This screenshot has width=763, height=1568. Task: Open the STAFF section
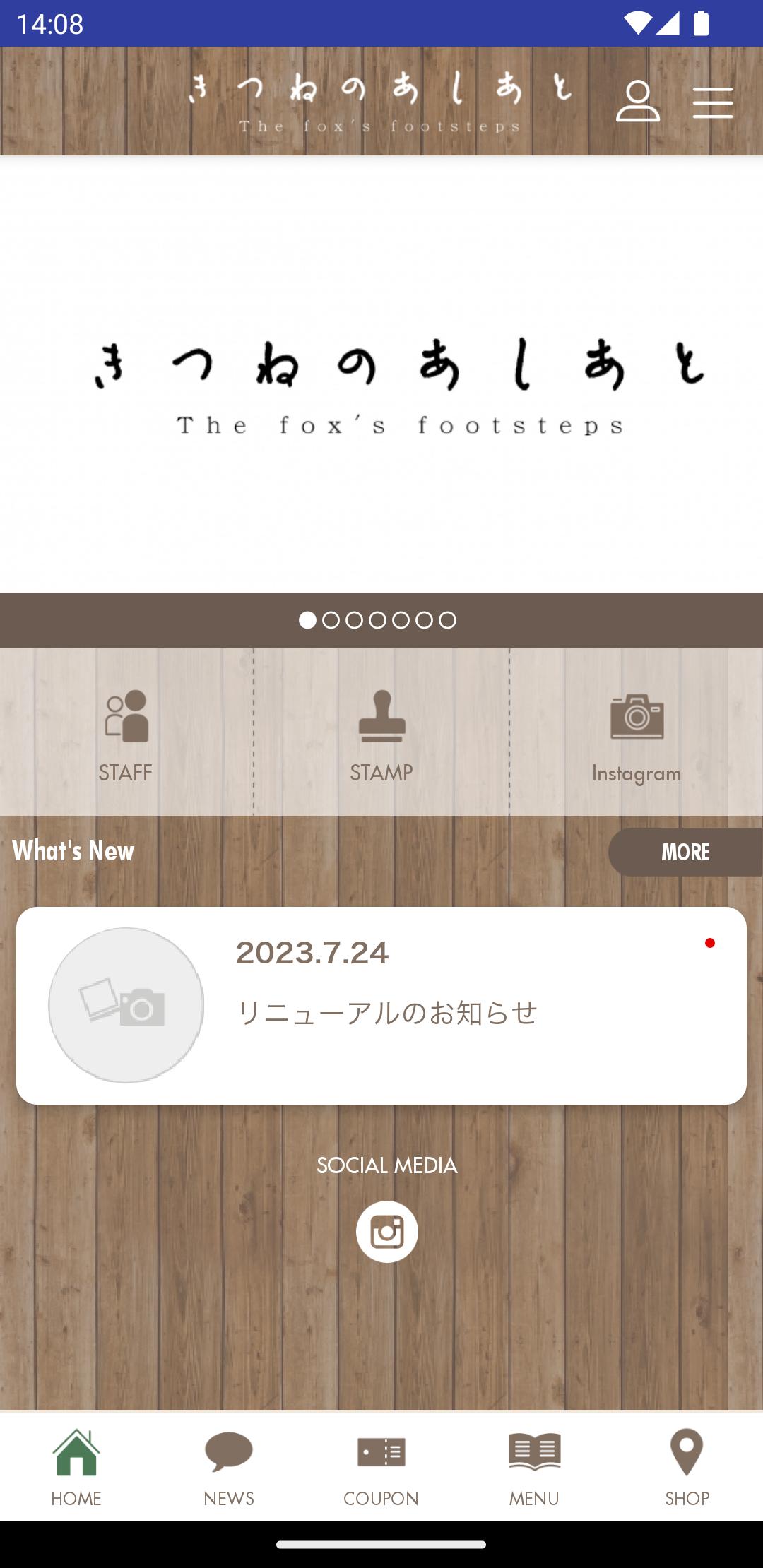[126, 732]
